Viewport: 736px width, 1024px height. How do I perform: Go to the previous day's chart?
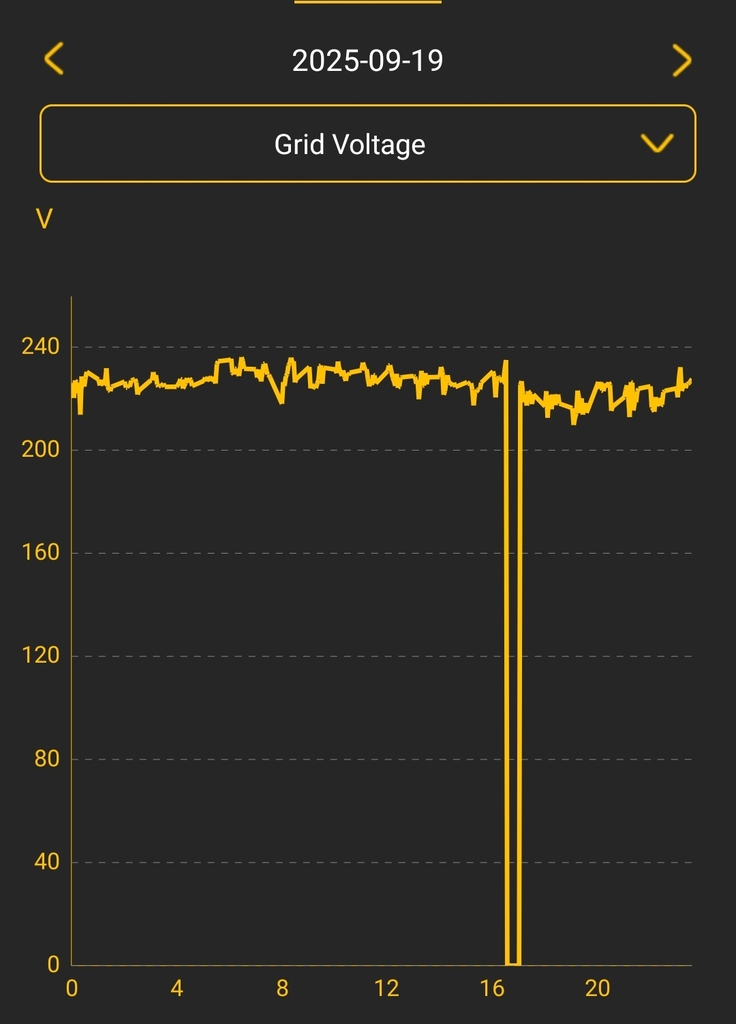pyautogui.click(x=54, y=59)
